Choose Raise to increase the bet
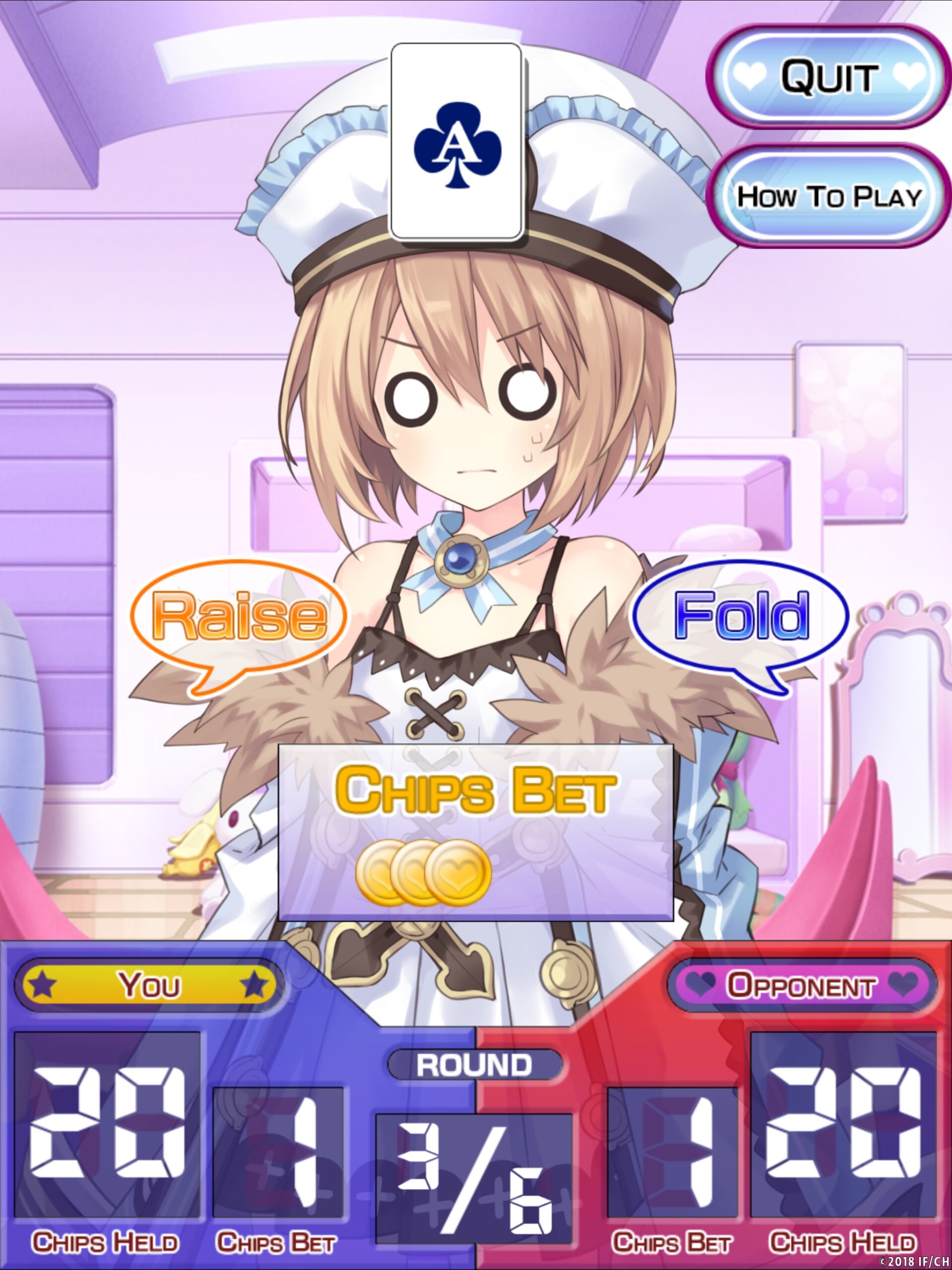 239,617
